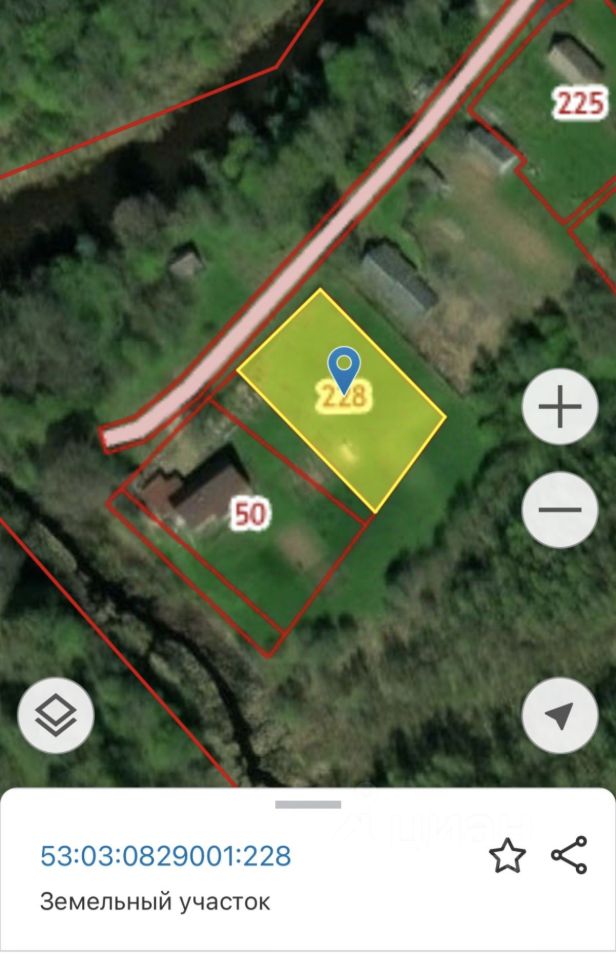
Task: Zoom in on the map
Action: pos(560,407)
